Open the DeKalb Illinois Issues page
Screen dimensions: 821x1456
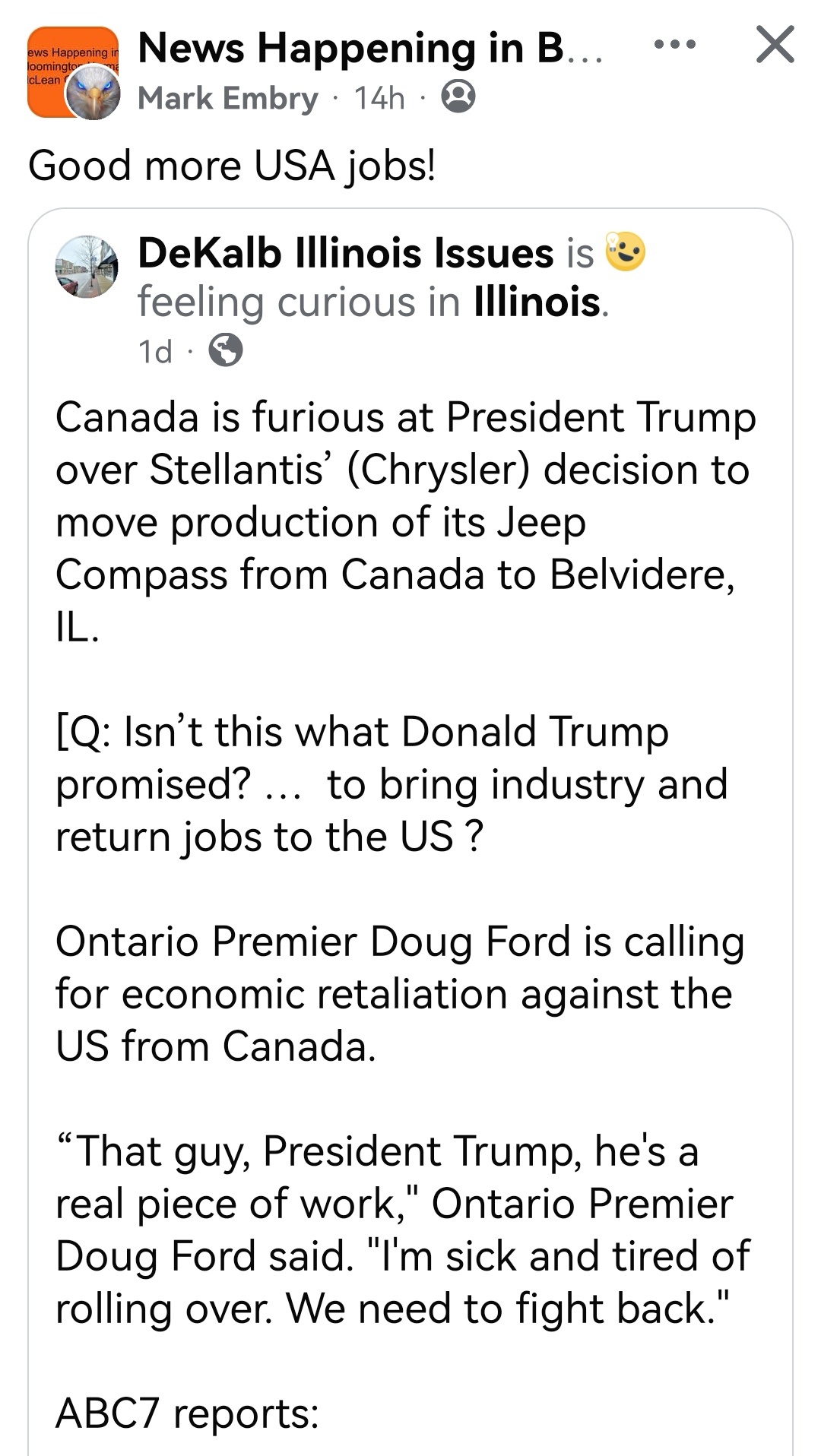point(345,253)
